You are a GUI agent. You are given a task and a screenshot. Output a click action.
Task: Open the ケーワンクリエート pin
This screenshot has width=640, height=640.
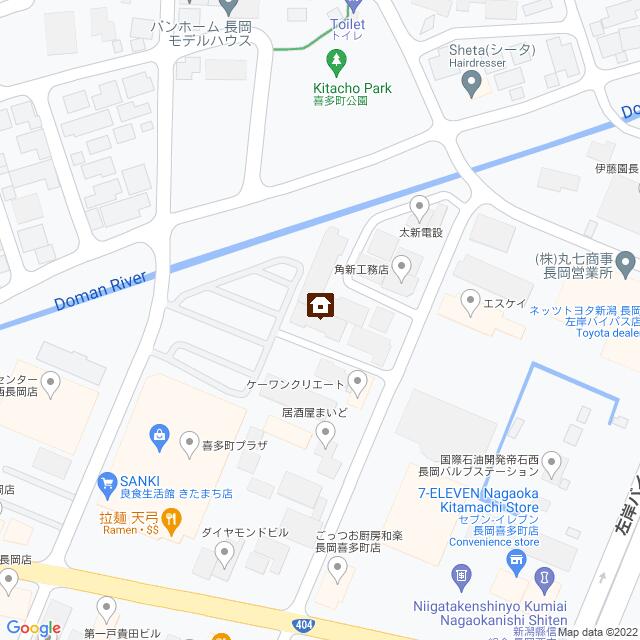pyautogui.click(x=358, y=382)
